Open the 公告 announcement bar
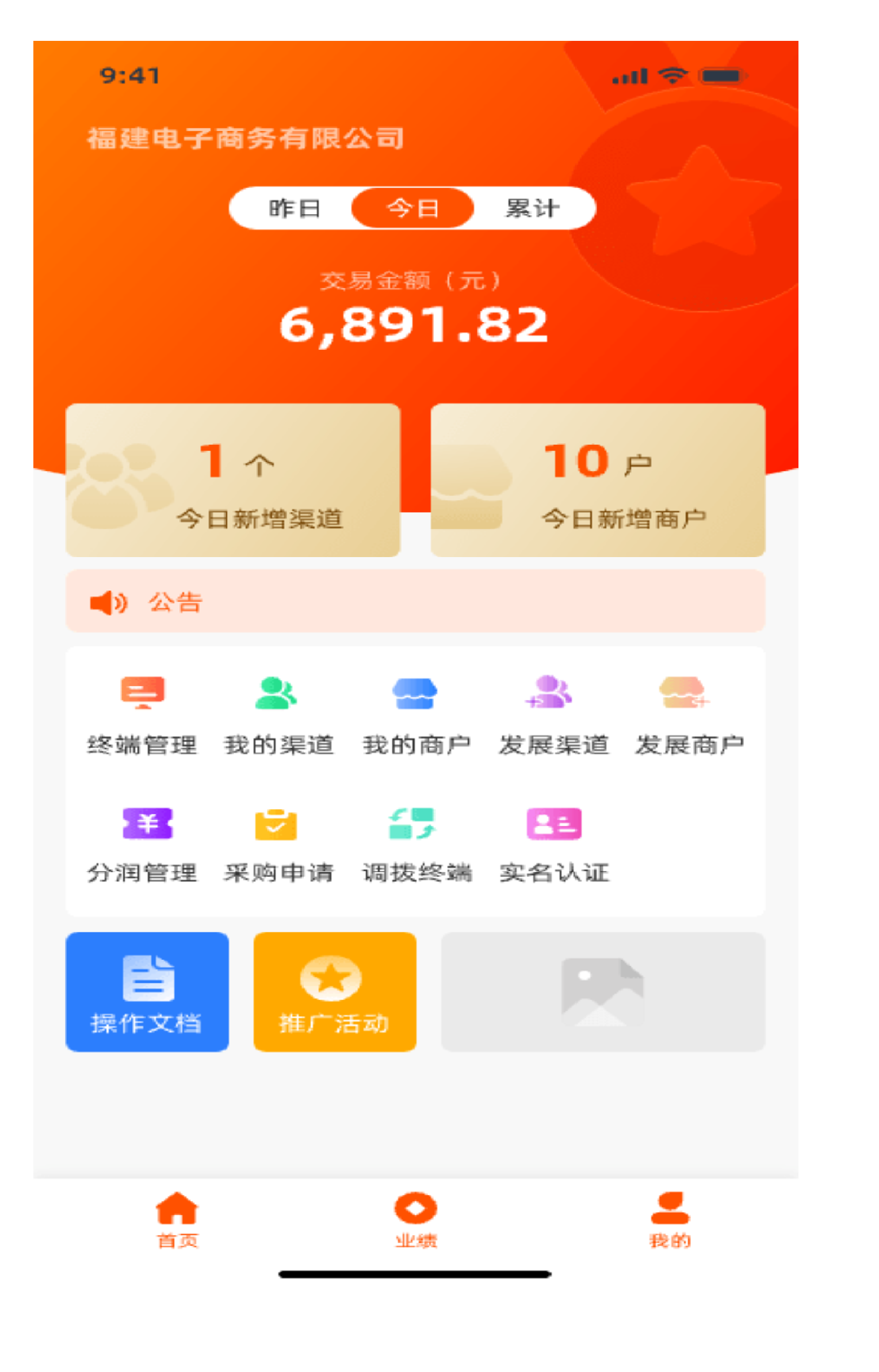879x1372 pixels. click(x=415, y=601)
